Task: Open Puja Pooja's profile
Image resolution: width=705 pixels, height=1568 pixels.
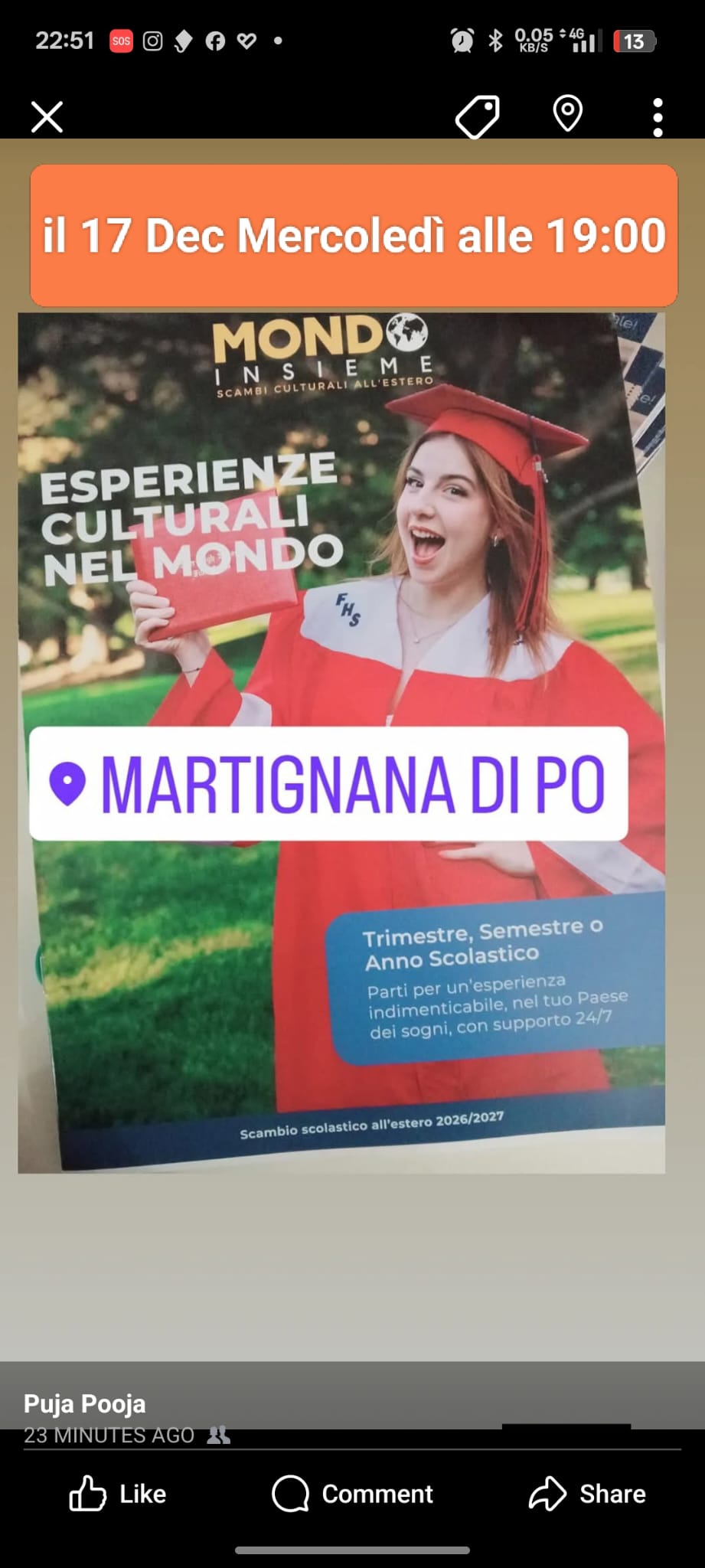Action: click(x=85, y=1403)
